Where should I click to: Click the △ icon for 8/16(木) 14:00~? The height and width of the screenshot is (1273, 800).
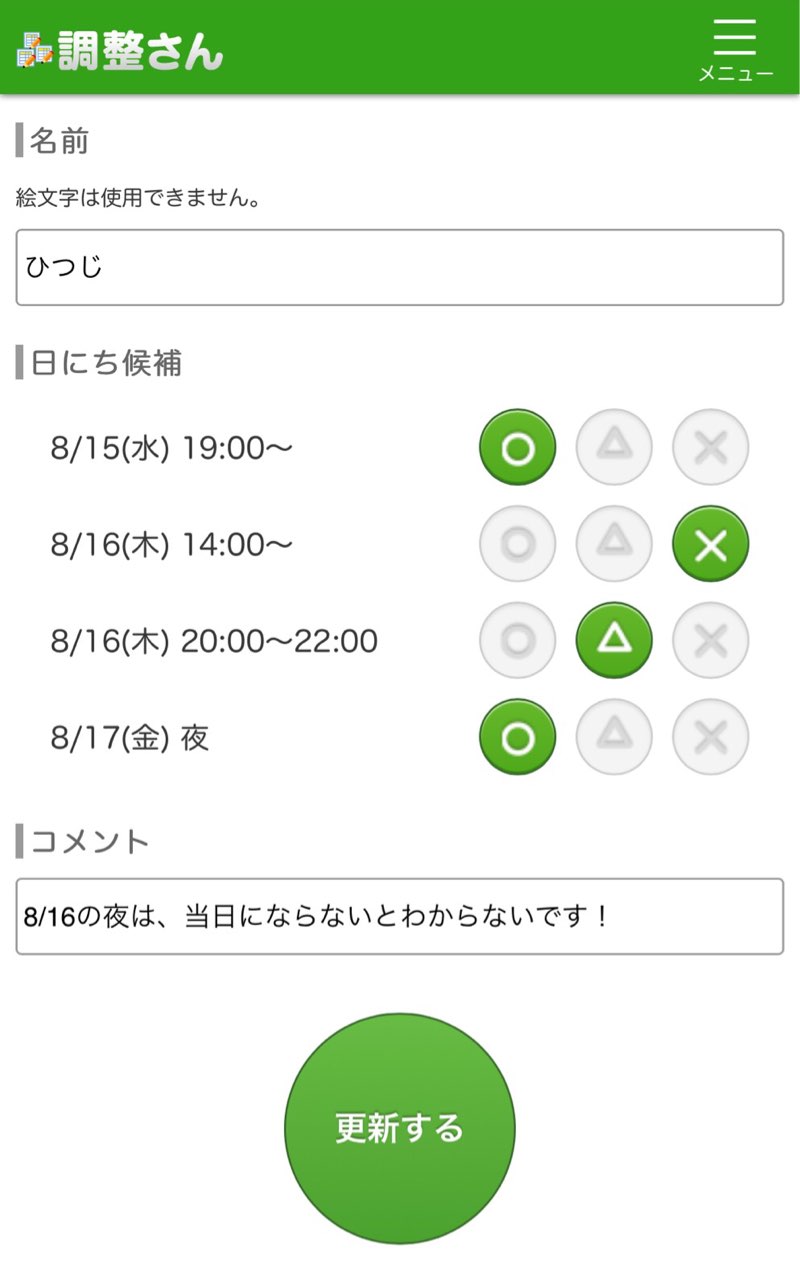click(x=613, y=543)
